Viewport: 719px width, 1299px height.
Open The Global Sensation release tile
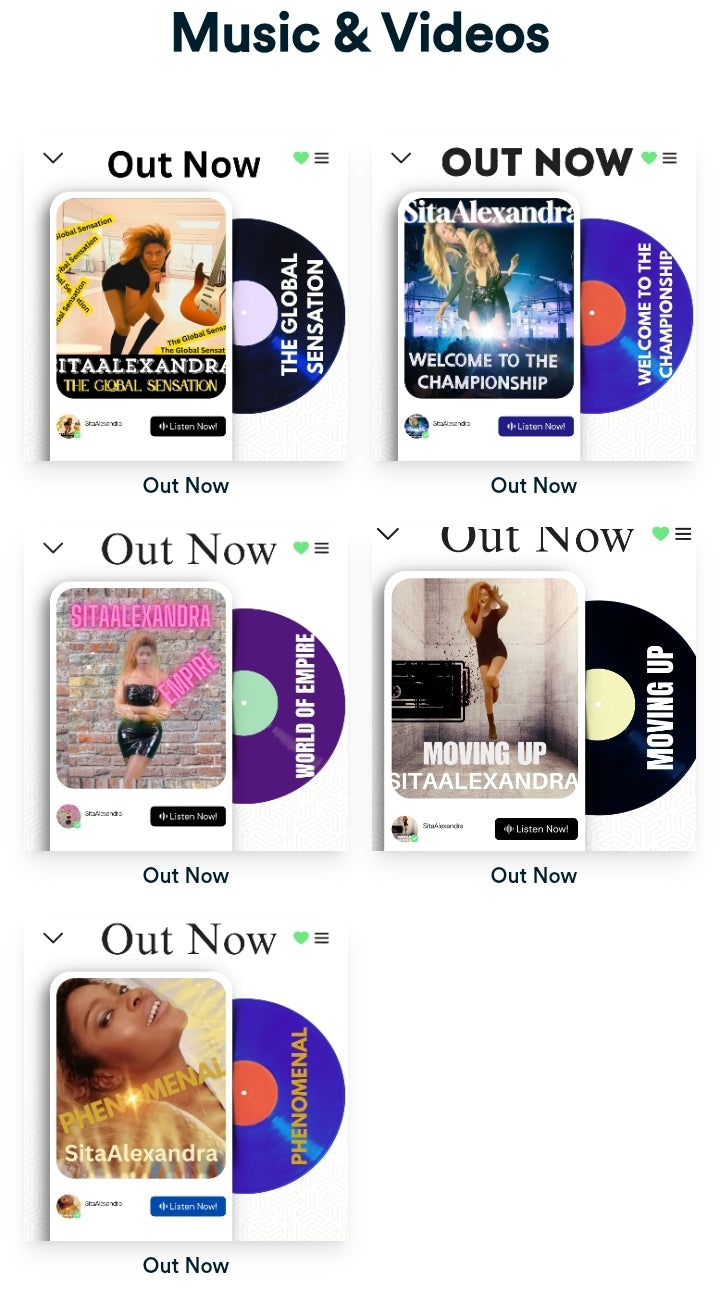[186, 300]
